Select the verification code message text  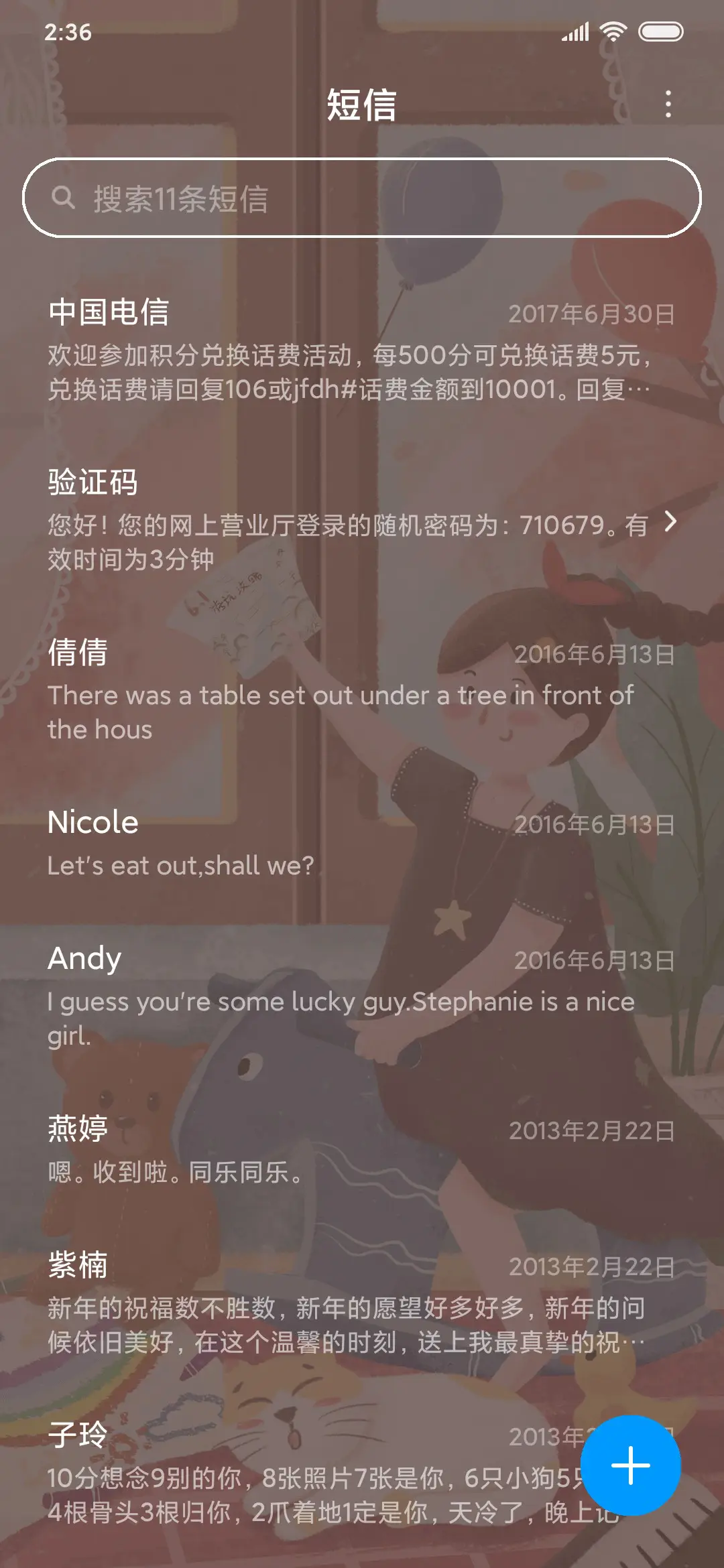[335, 543]
